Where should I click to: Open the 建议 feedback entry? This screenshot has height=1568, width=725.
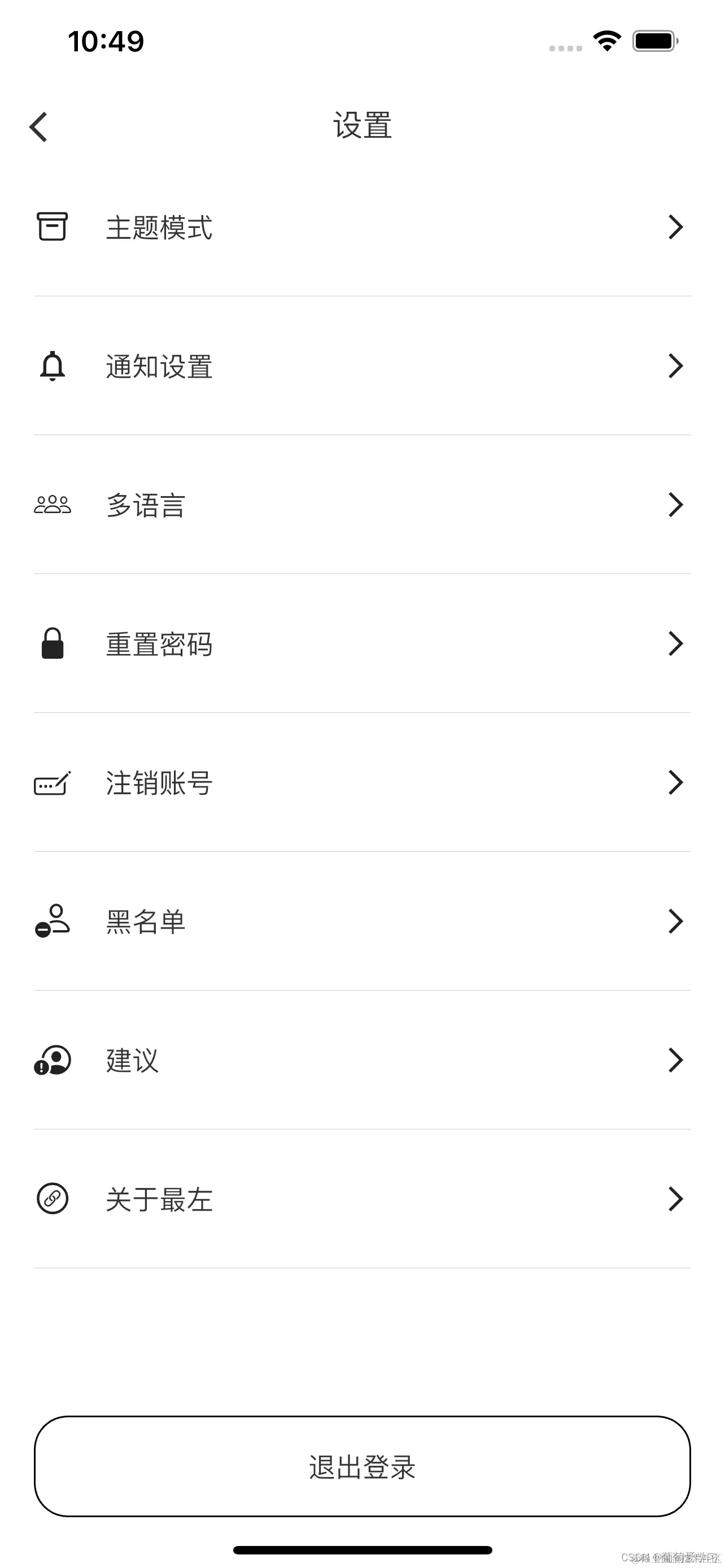tap(132, 1061)
